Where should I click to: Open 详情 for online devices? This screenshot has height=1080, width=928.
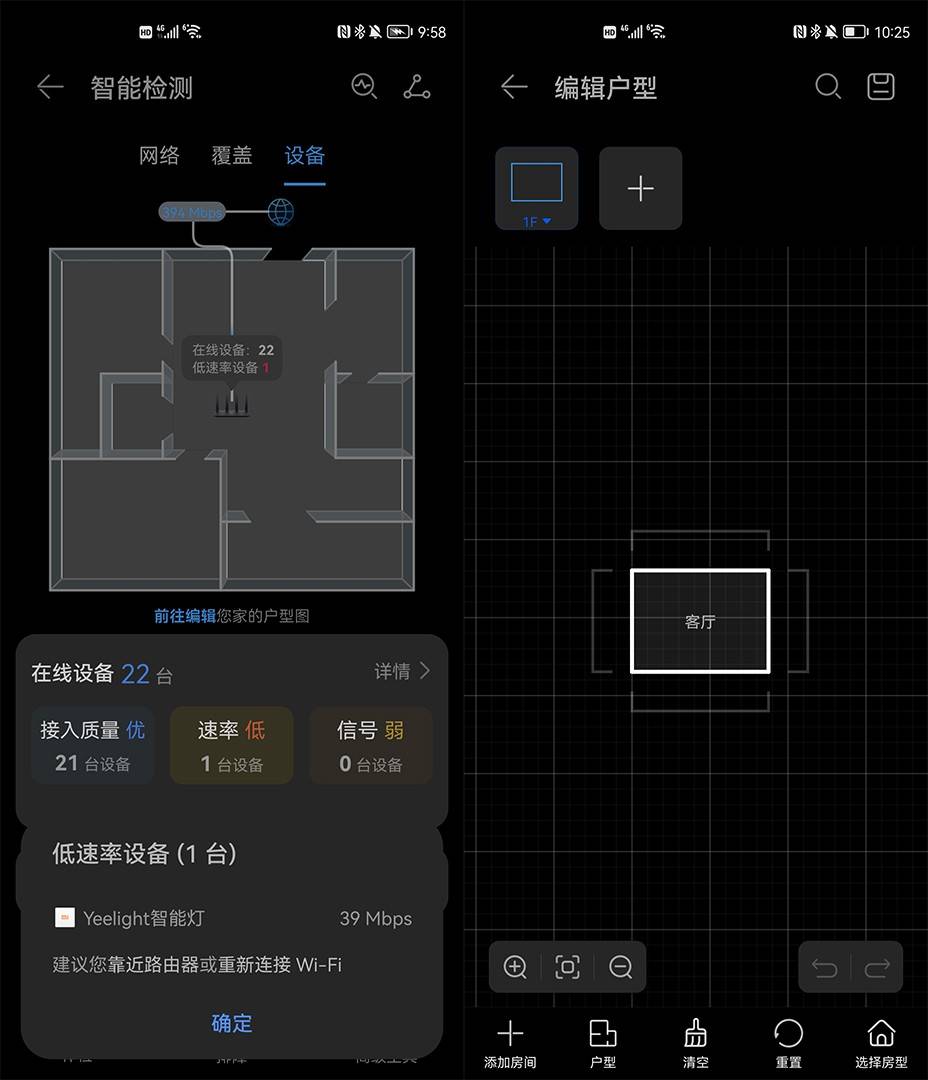click(x=402, y=671)
